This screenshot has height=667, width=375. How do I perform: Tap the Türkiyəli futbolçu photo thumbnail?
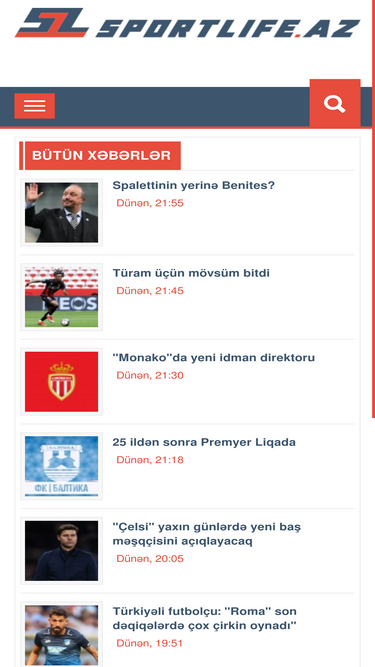pos(61,635)
